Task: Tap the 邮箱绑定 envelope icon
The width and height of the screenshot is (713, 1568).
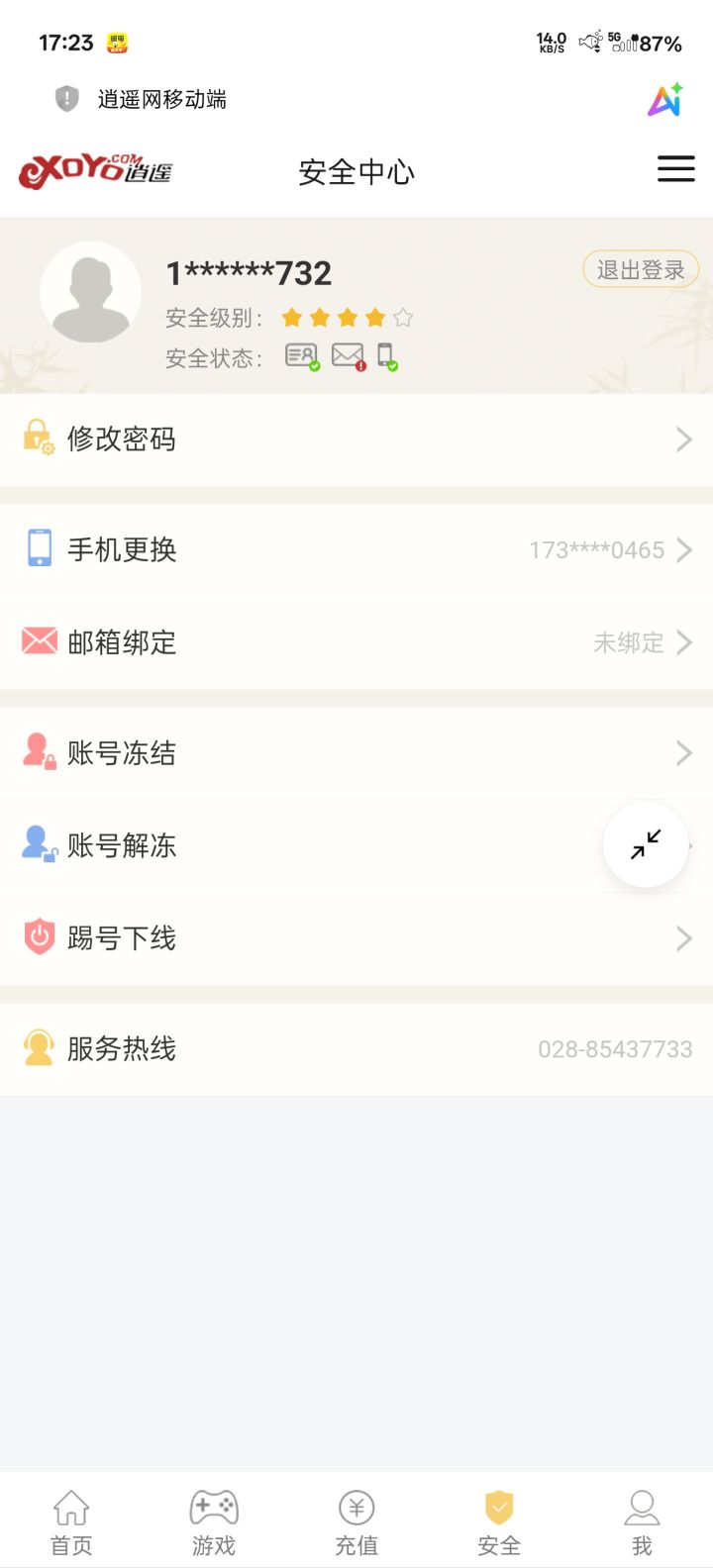Action: pos(38,641)
